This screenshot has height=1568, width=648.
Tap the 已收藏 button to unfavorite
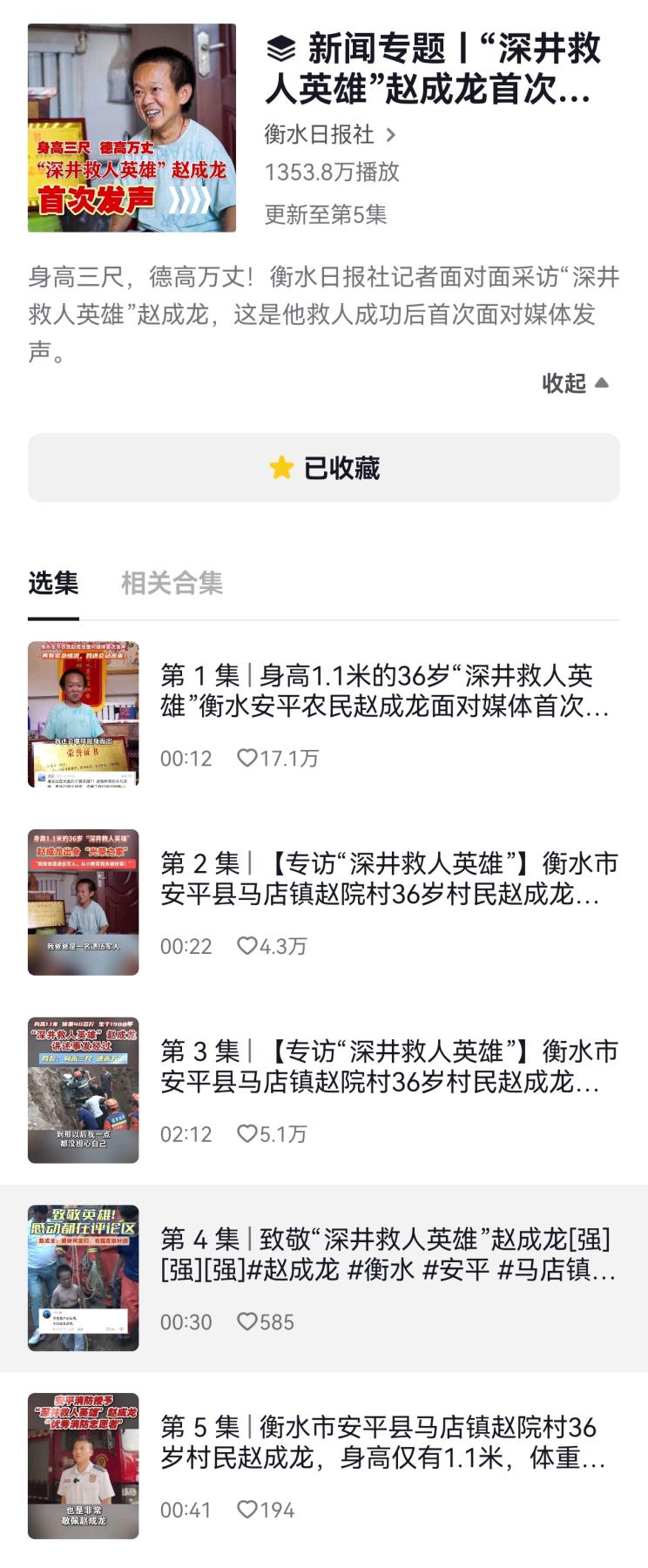(324, 468)
